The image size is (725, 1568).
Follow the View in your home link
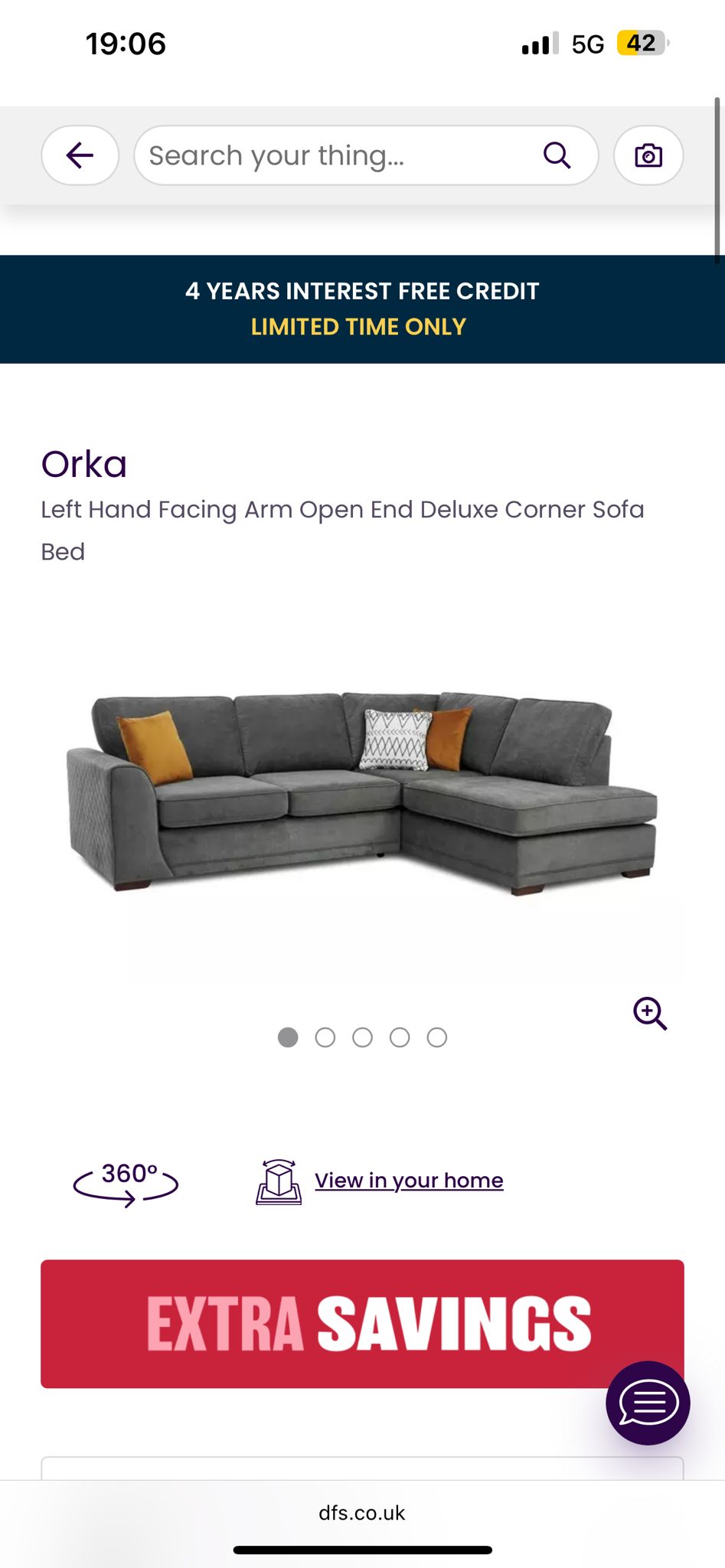[x=408, y=1180]
